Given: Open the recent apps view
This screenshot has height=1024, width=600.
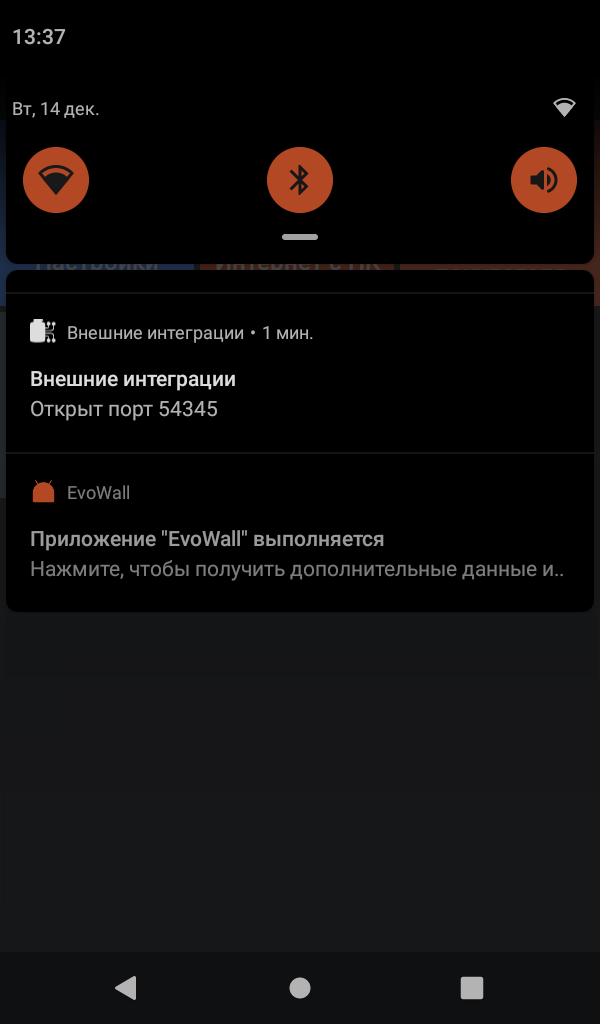Looking at the screenshot, I should [472, 988].
